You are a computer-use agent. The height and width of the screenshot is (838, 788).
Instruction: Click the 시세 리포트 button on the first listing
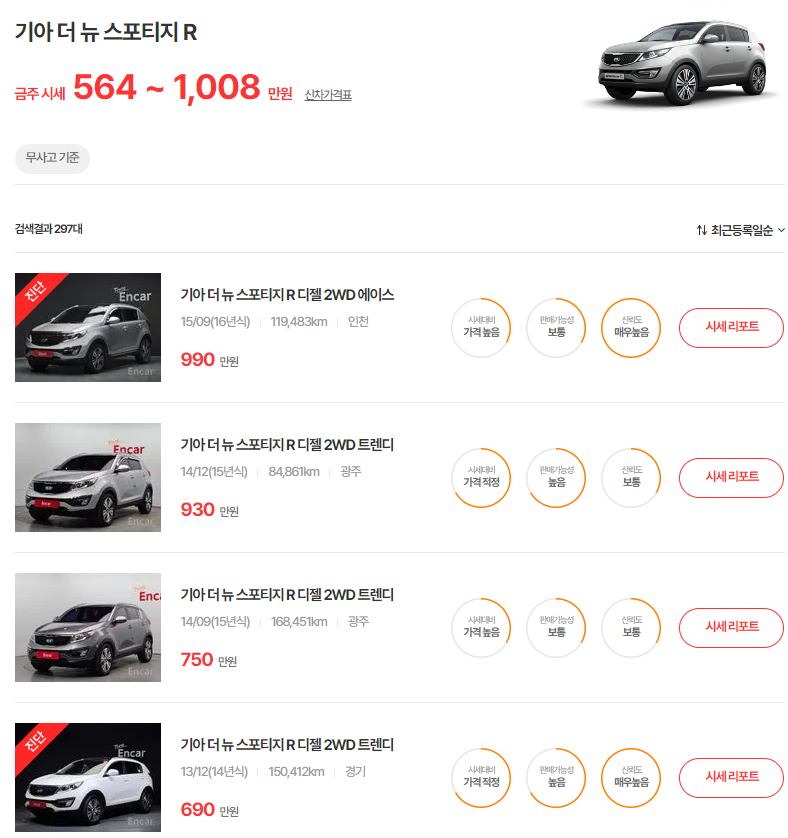tap(731, 328)
